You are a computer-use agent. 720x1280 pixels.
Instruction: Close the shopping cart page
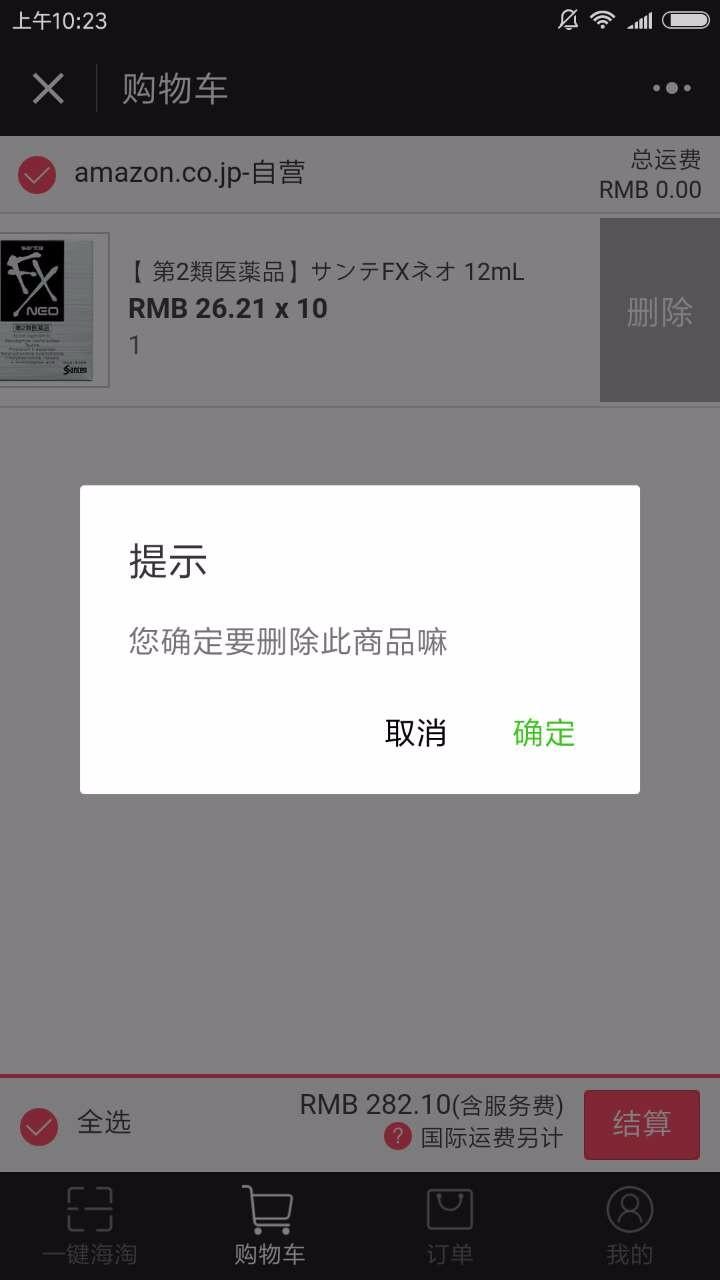(x=48, y=89)
